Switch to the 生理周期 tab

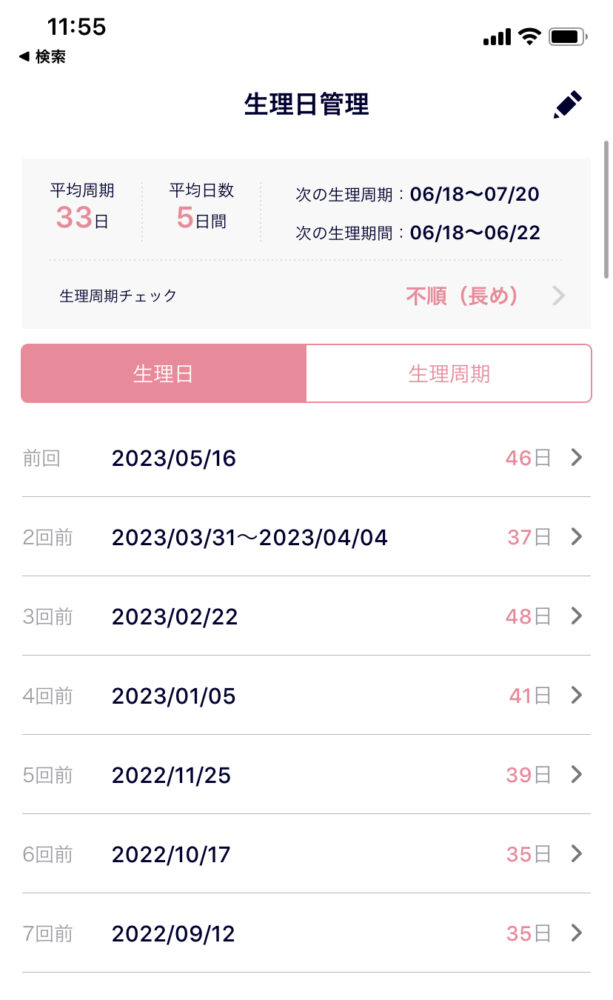point(449,374)
